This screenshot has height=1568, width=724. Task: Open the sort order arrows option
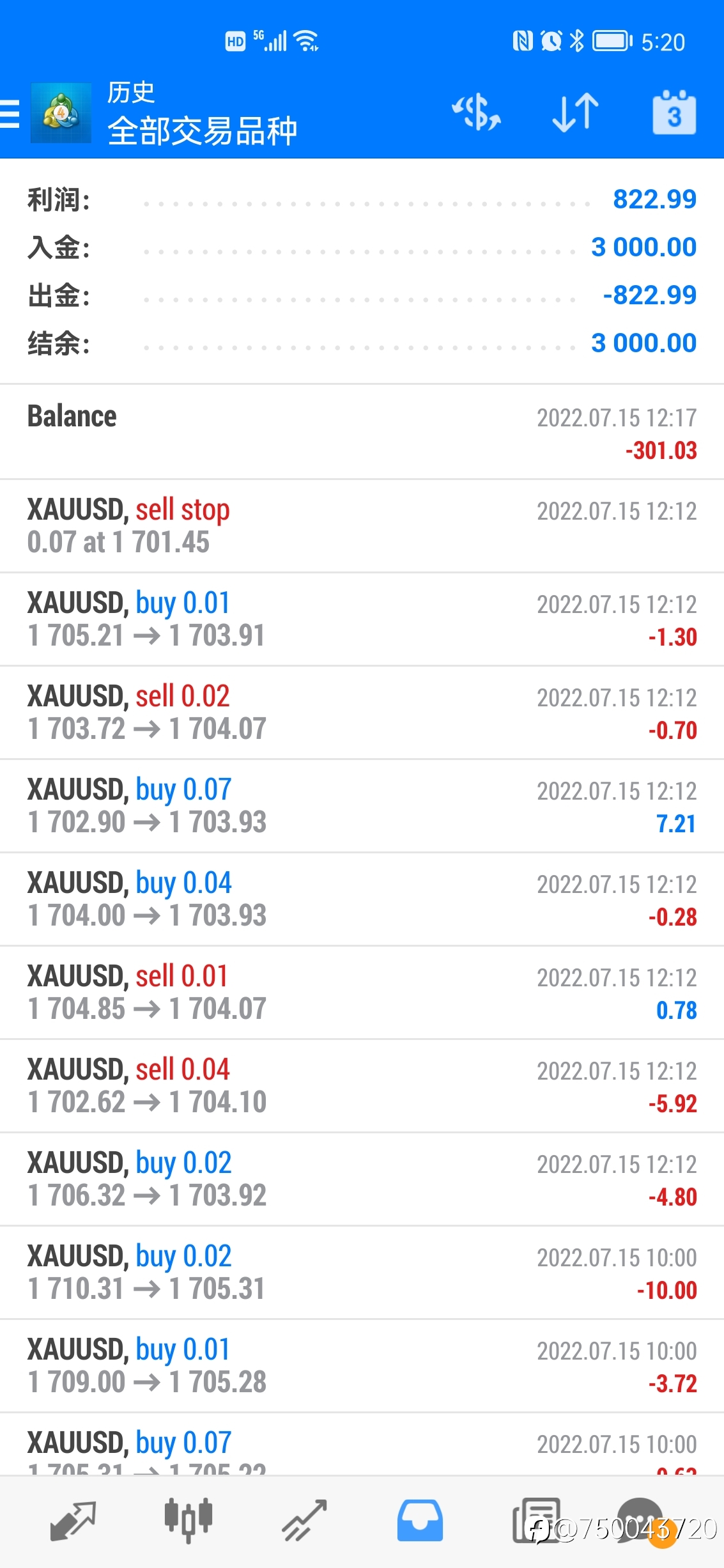pos(575,113)
